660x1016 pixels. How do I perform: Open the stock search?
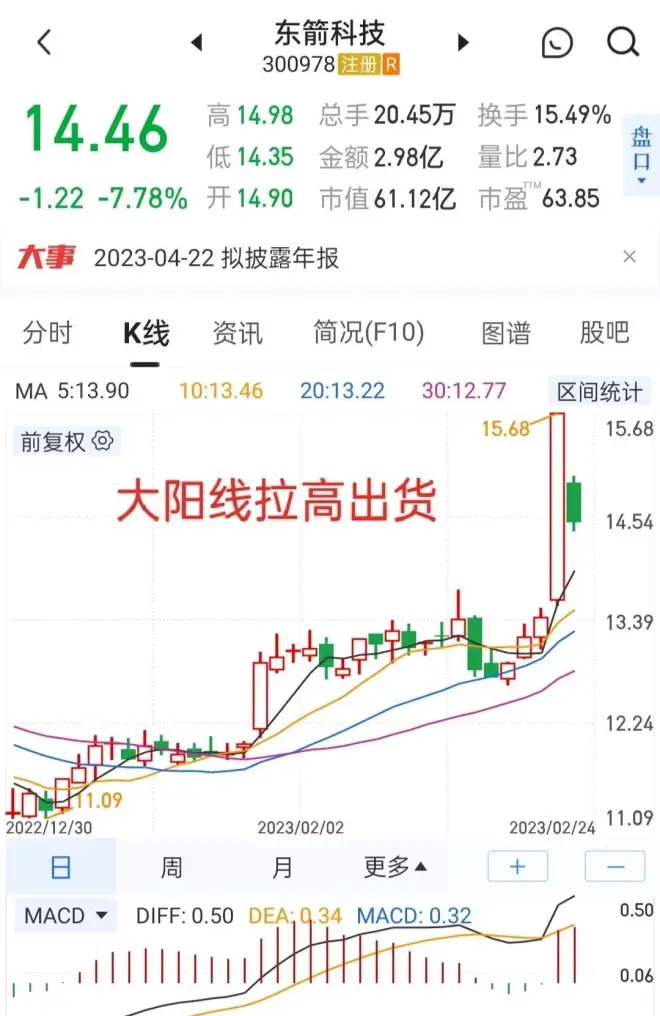point(623,42)
